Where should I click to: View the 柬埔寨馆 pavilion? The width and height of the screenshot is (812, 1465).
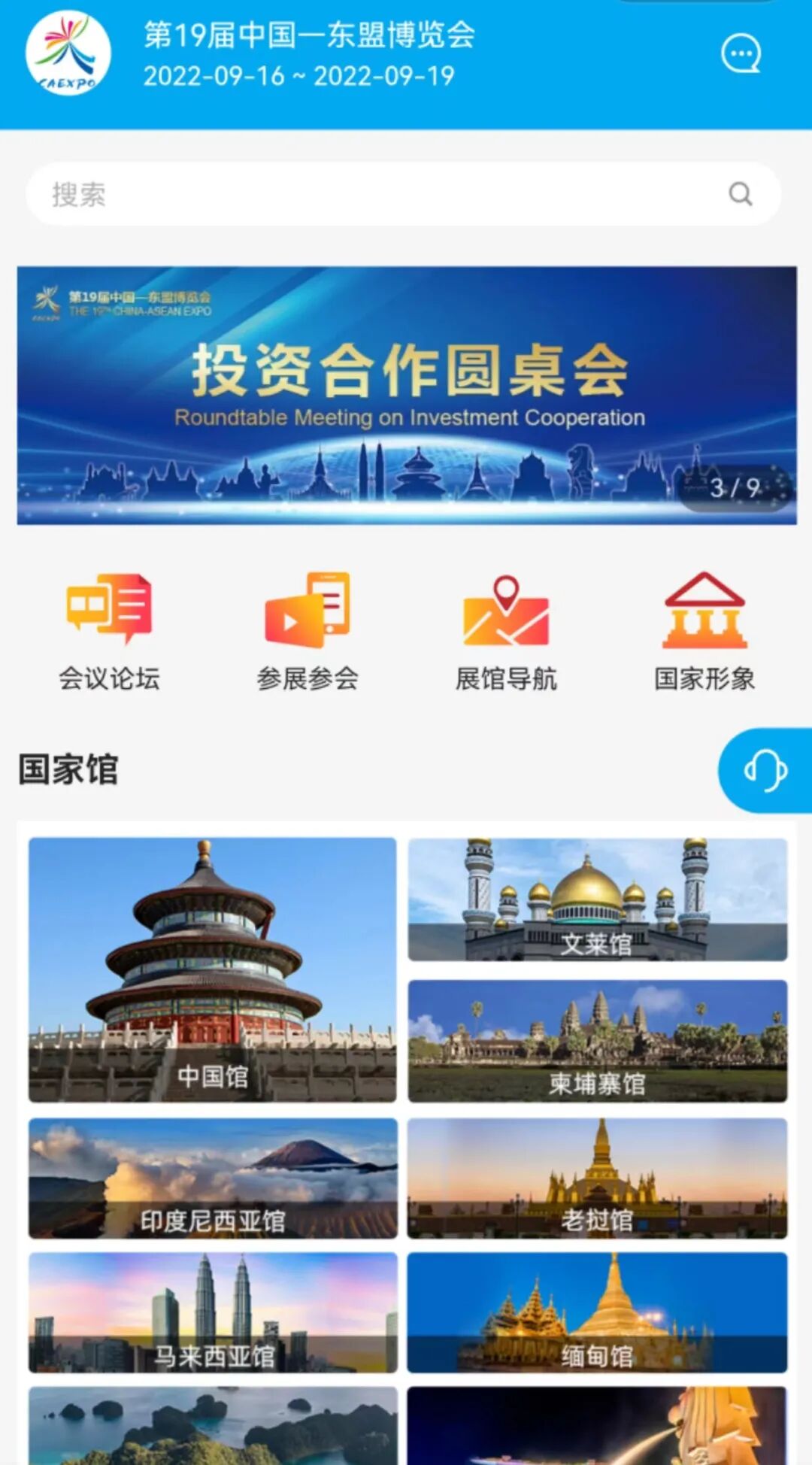tap(598, 1041)
